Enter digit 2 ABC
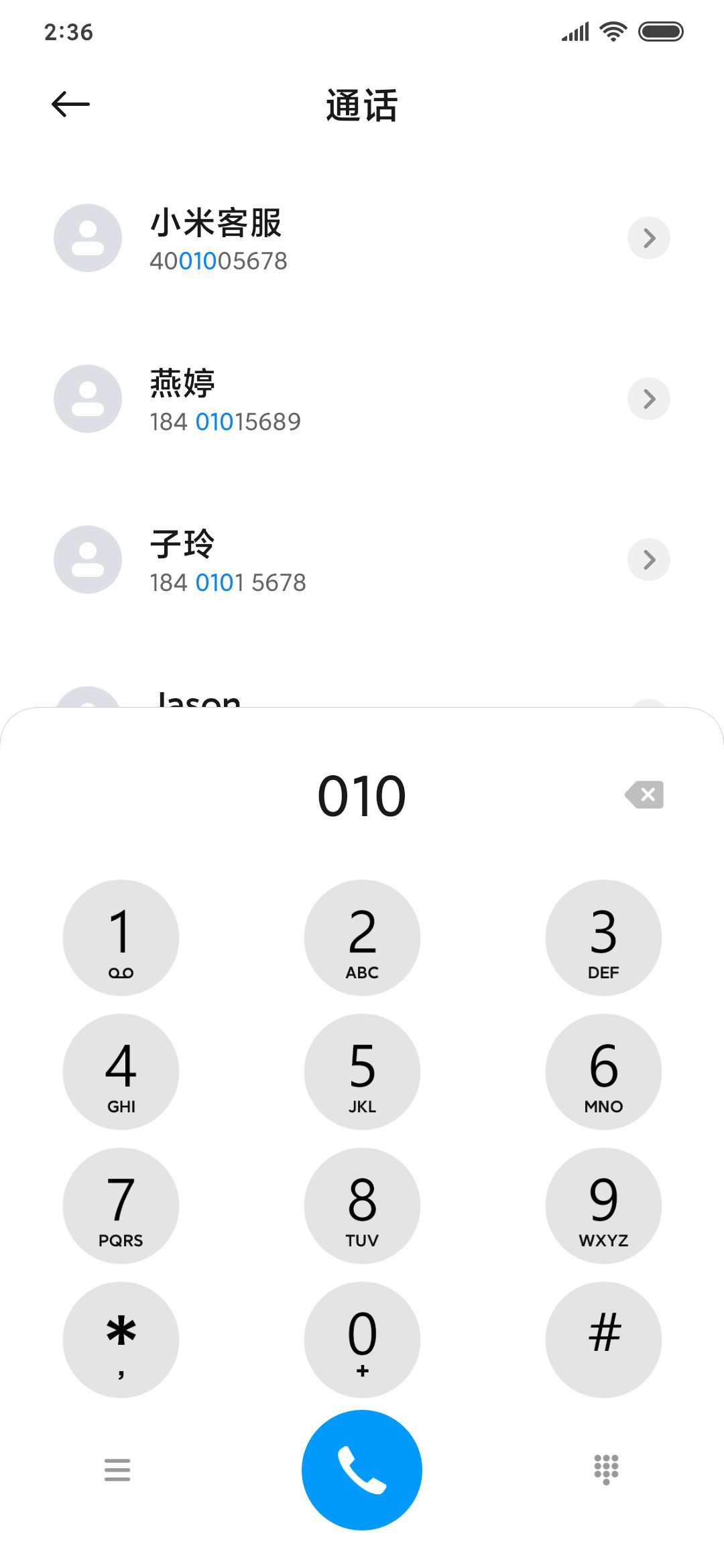The image size is (724, 1568). (x=362, y=938)
